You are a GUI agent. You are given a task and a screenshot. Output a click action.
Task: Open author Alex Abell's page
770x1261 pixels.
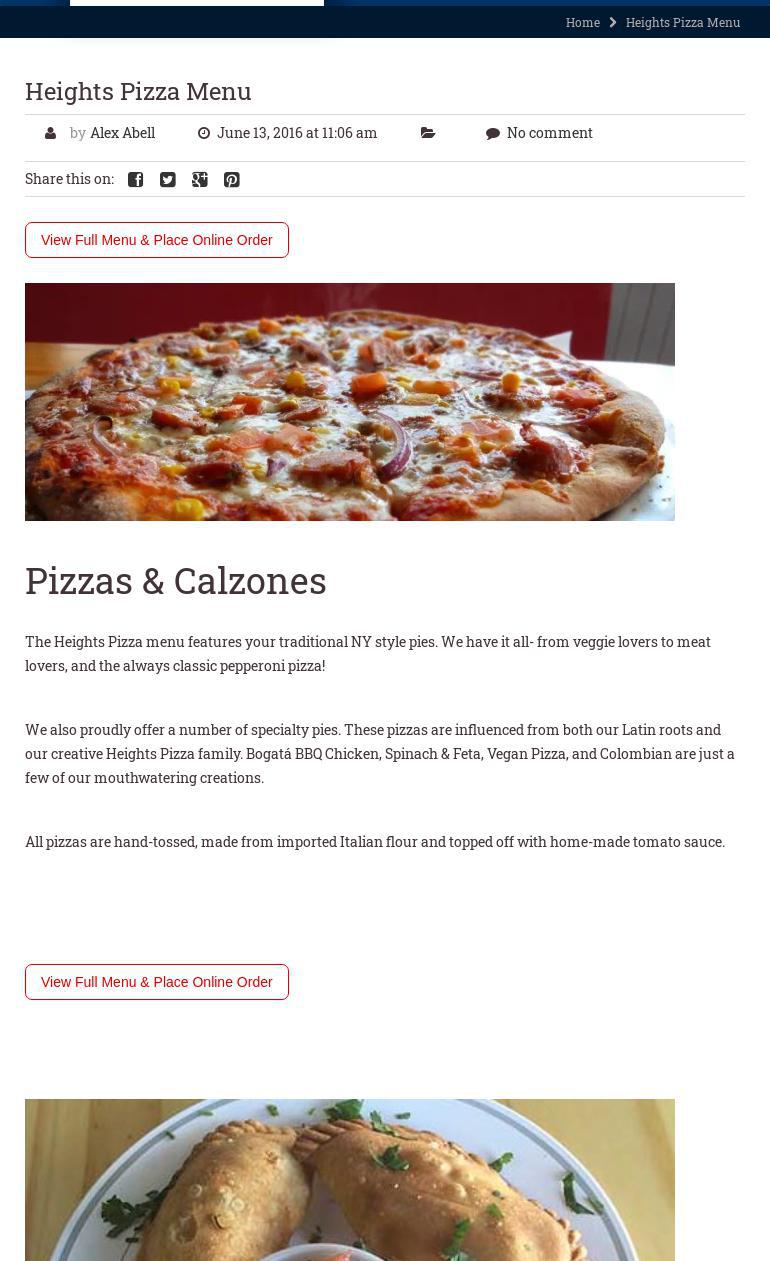click(x=122, y=133)
